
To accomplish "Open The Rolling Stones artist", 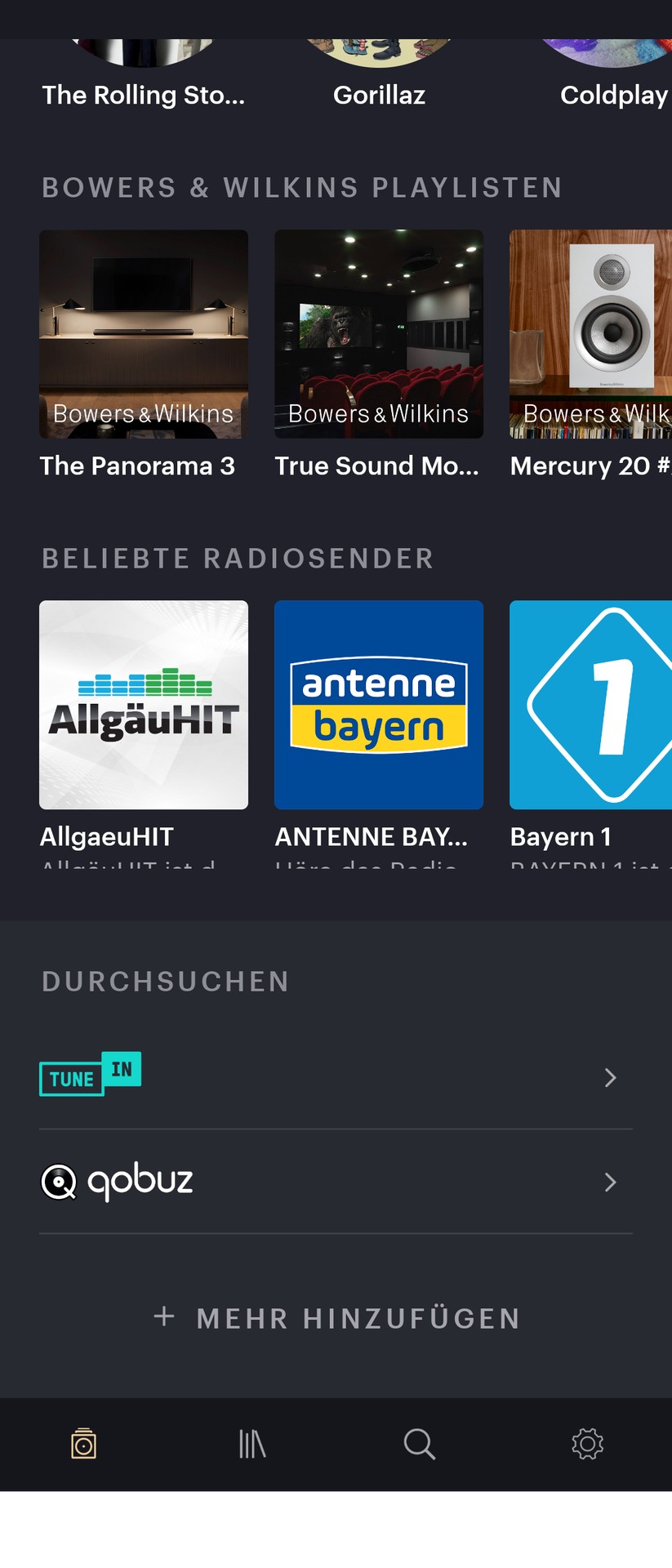I will [143, 73].
